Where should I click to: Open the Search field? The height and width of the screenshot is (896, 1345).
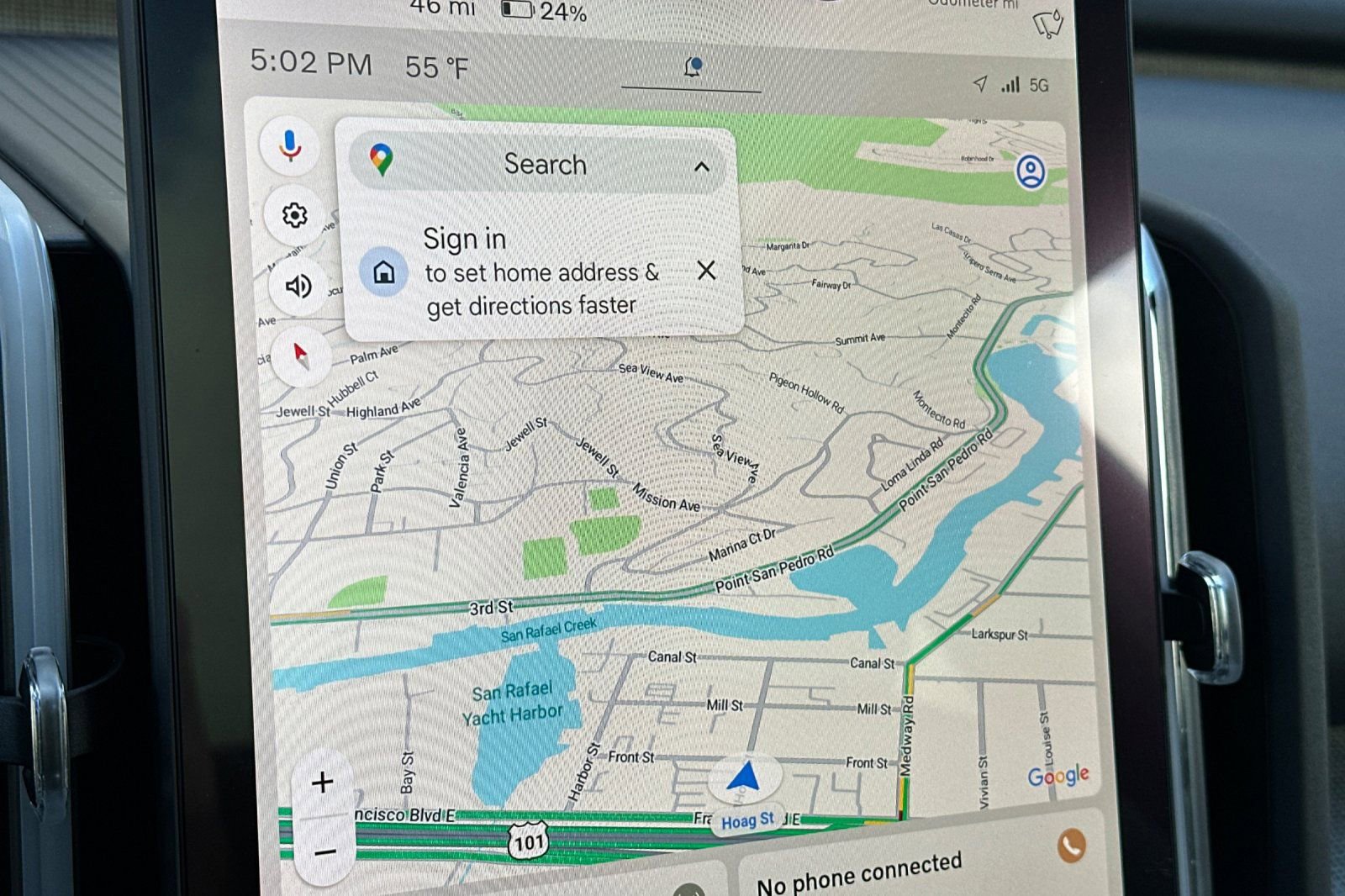pos(544,164)
